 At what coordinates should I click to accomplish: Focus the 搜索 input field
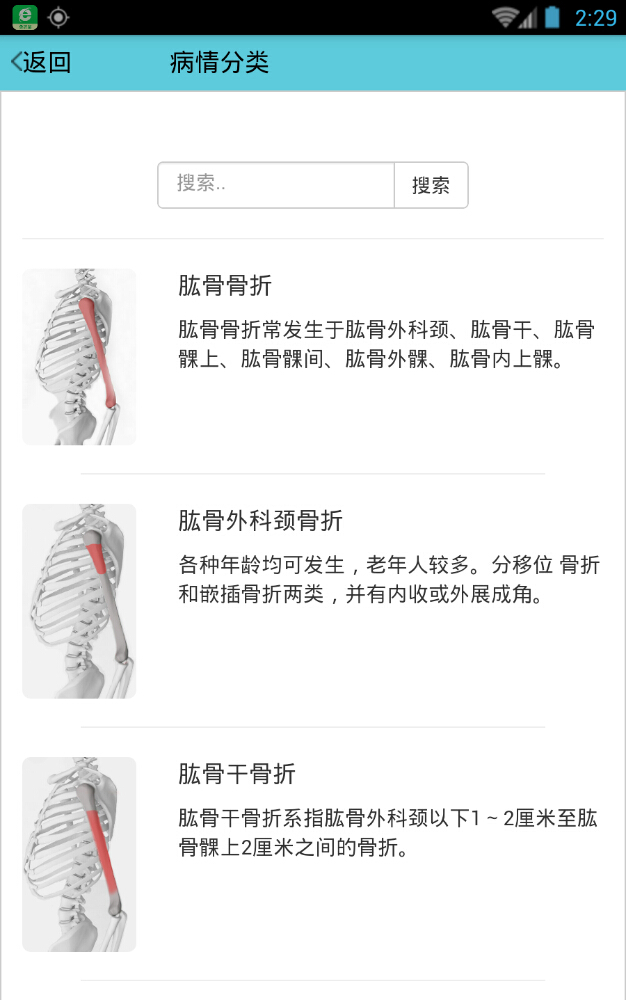point(276,185)
